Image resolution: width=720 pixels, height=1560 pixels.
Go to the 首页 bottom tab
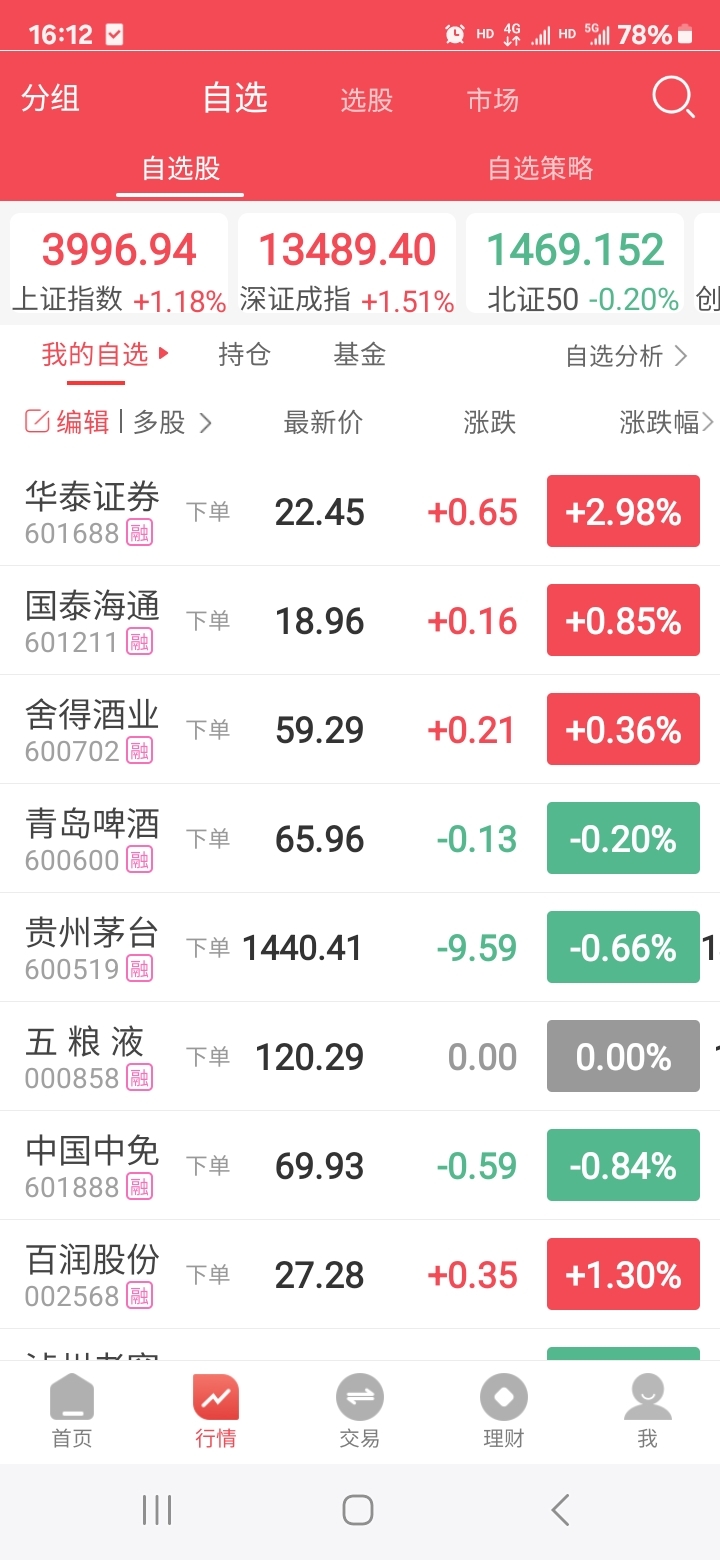point(72,1411)
